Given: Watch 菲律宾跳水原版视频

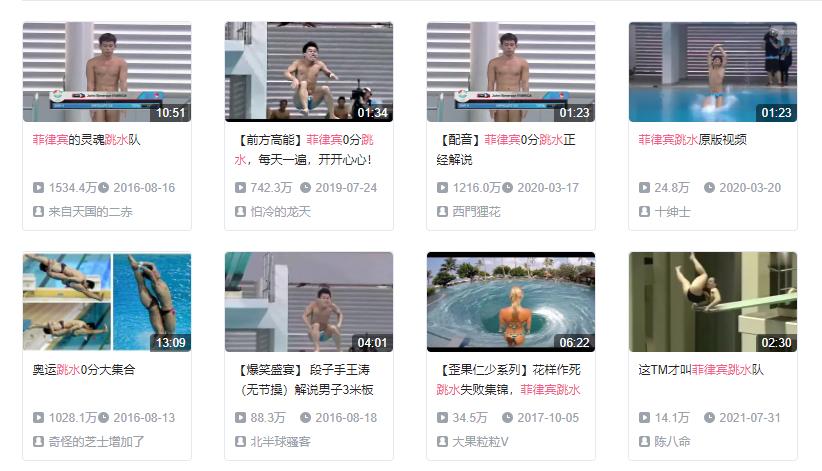Looking at the screenshot, I should tap(712, 72).
